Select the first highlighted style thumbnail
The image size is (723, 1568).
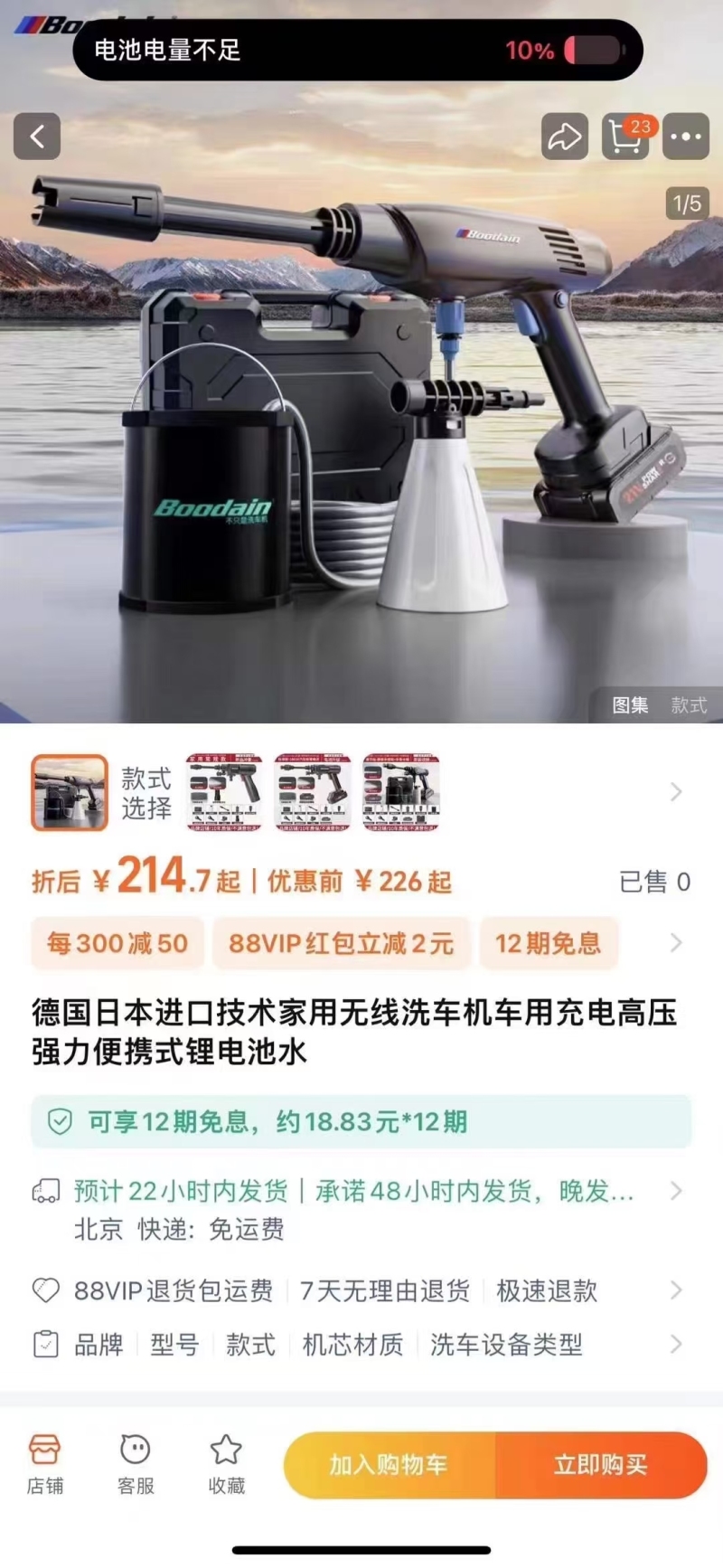[x=70, y=792]
